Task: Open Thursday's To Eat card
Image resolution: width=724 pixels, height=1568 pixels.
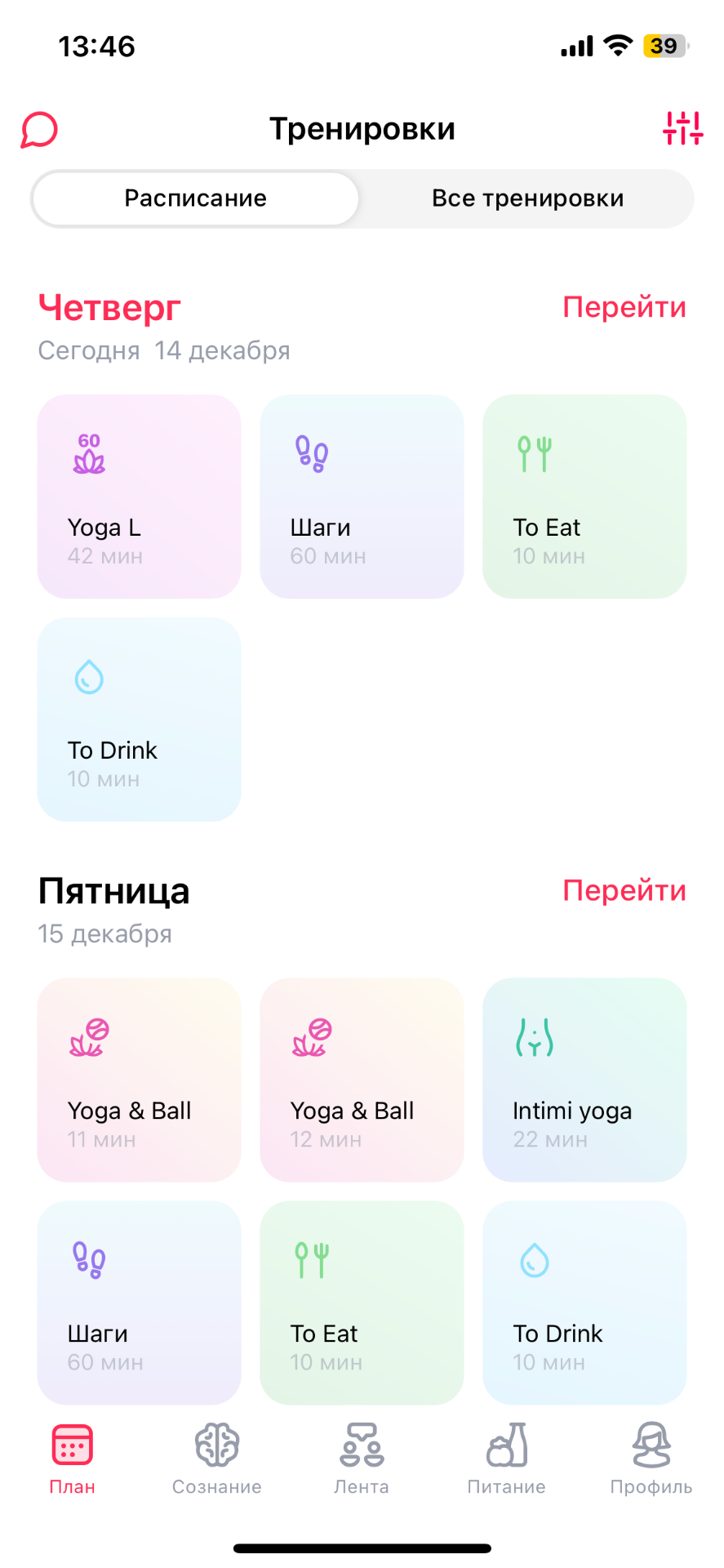Action: (x=584, y=497)
